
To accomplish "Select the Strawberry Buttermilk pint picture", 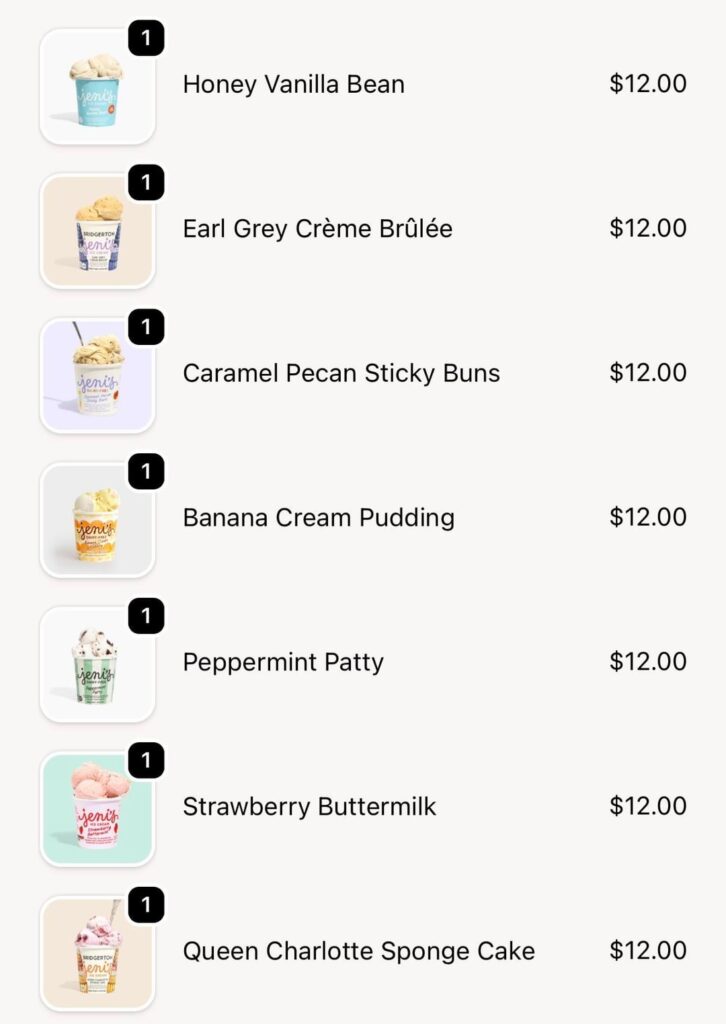I will pyautogui.click(x=97, y=806).
